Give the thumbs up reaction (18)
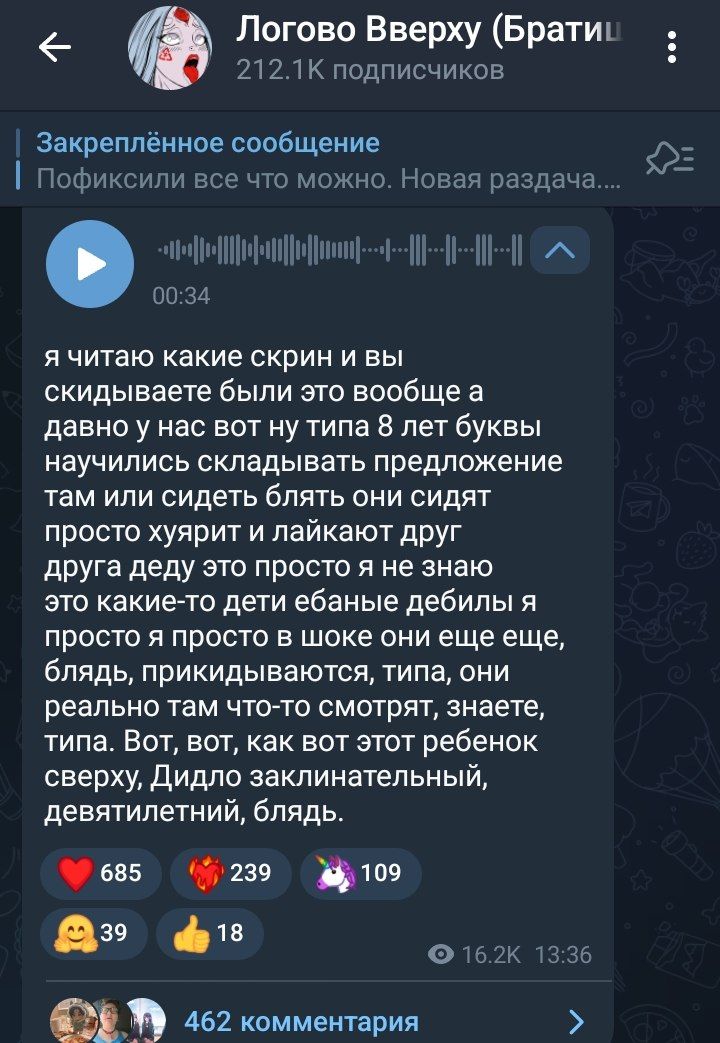 (x=210, y=933)
